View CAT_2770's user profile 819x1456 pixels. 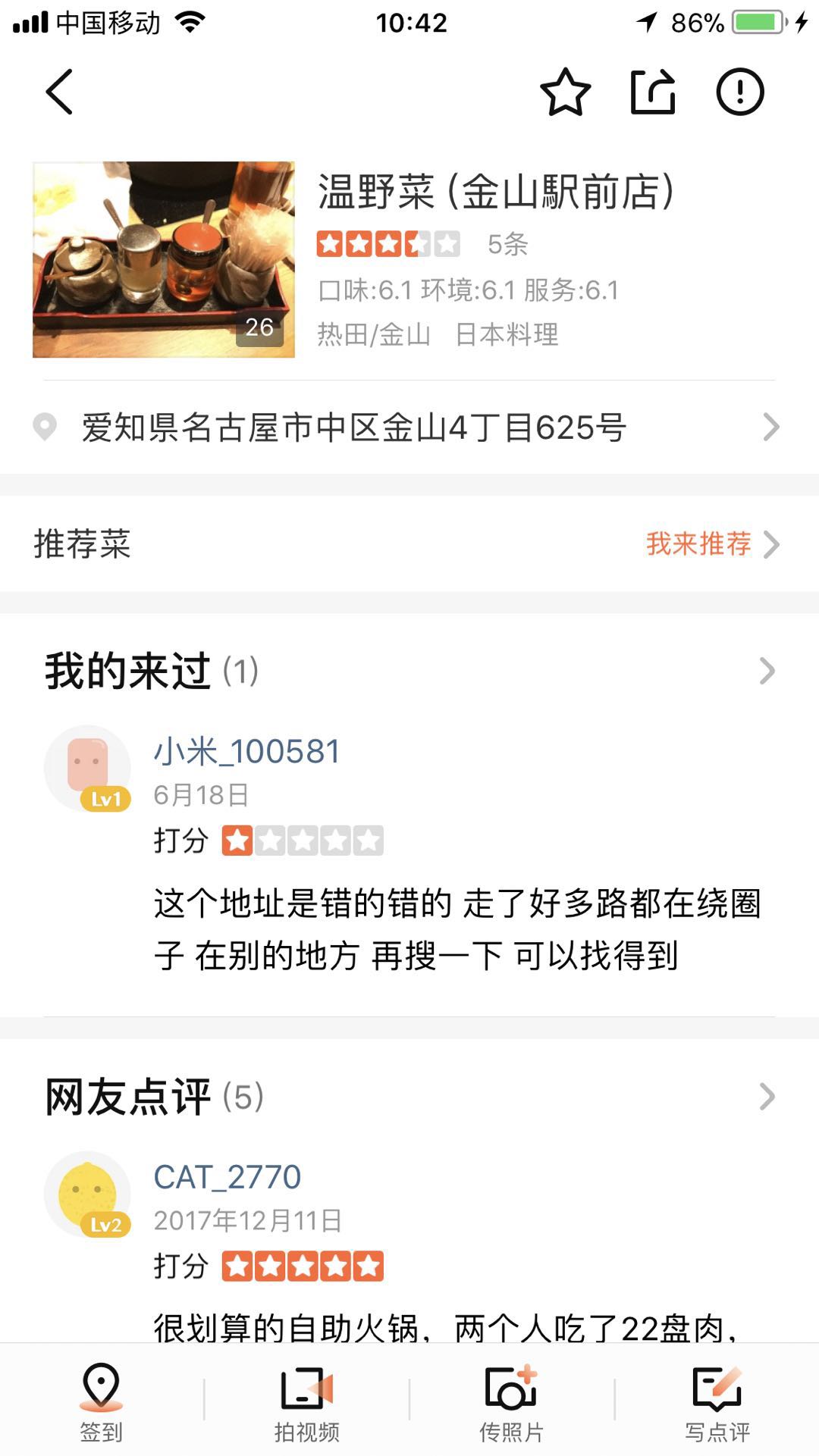click(x=228, y=1178)
